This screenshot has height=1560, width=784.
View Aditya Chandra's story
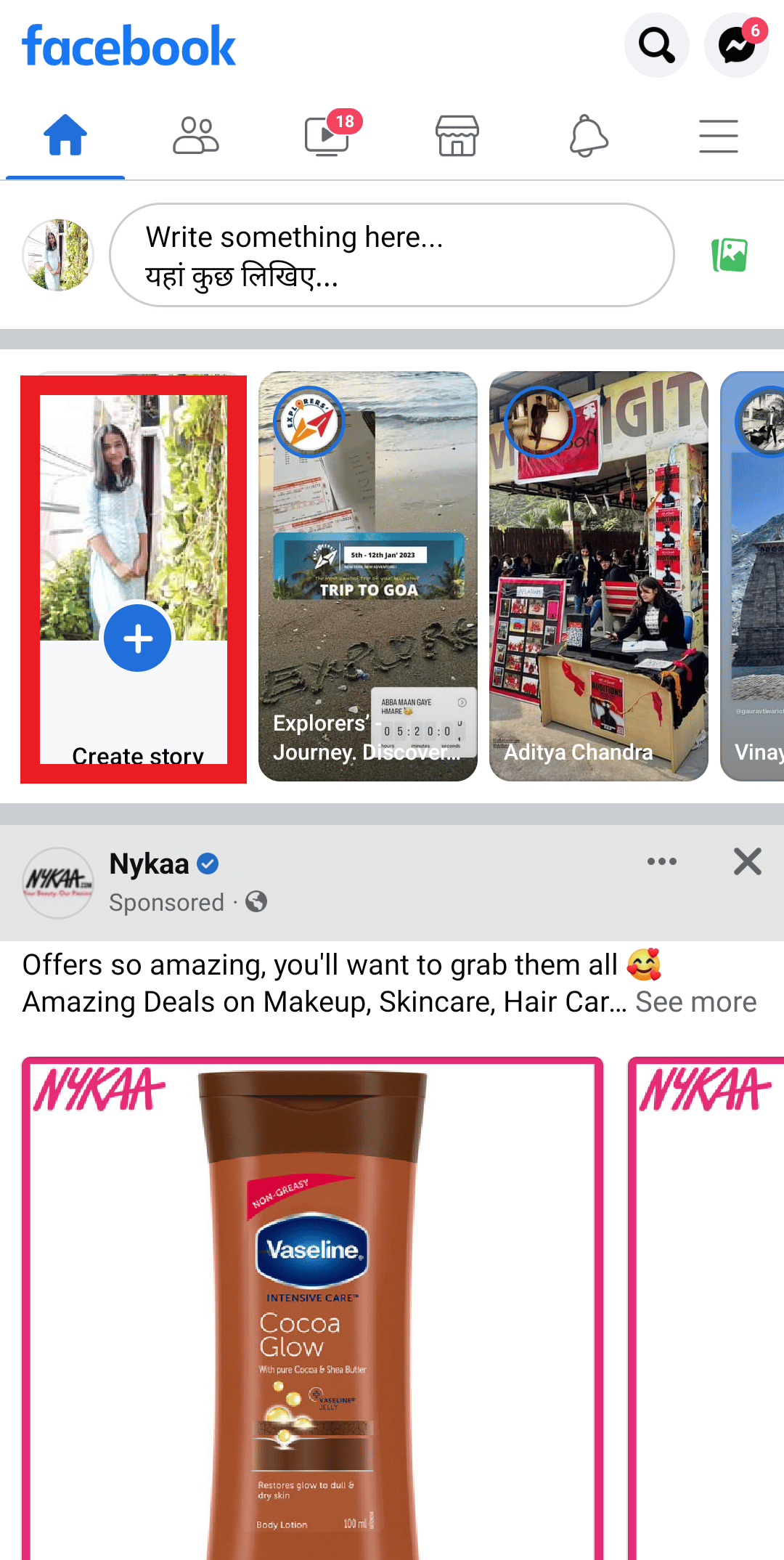[598, 576]
